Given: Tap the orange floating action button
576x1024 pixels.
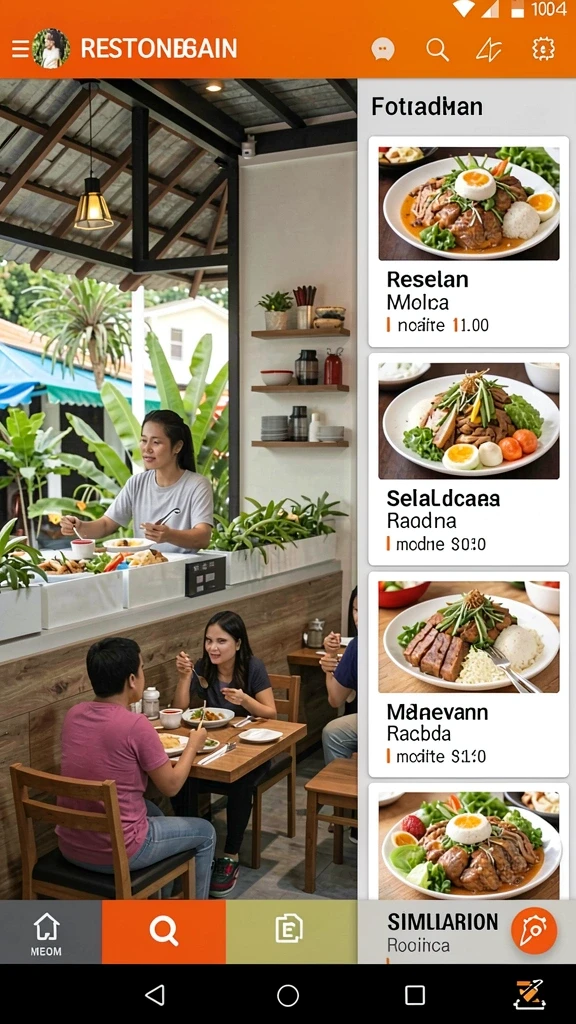Looking at the screenshot, I should point(534,931).
